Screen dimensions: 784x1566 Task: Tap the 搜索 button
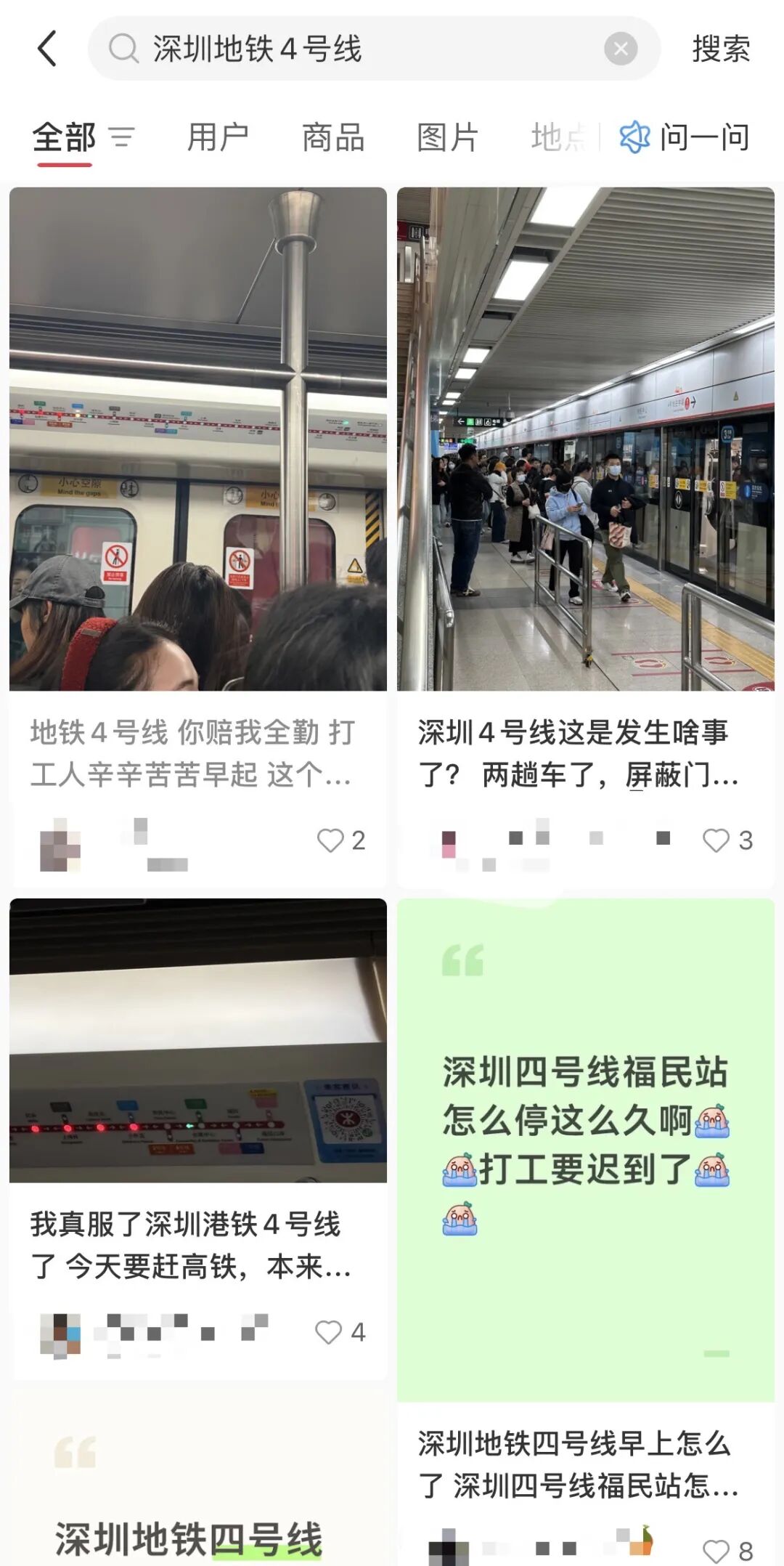(720, 49)
